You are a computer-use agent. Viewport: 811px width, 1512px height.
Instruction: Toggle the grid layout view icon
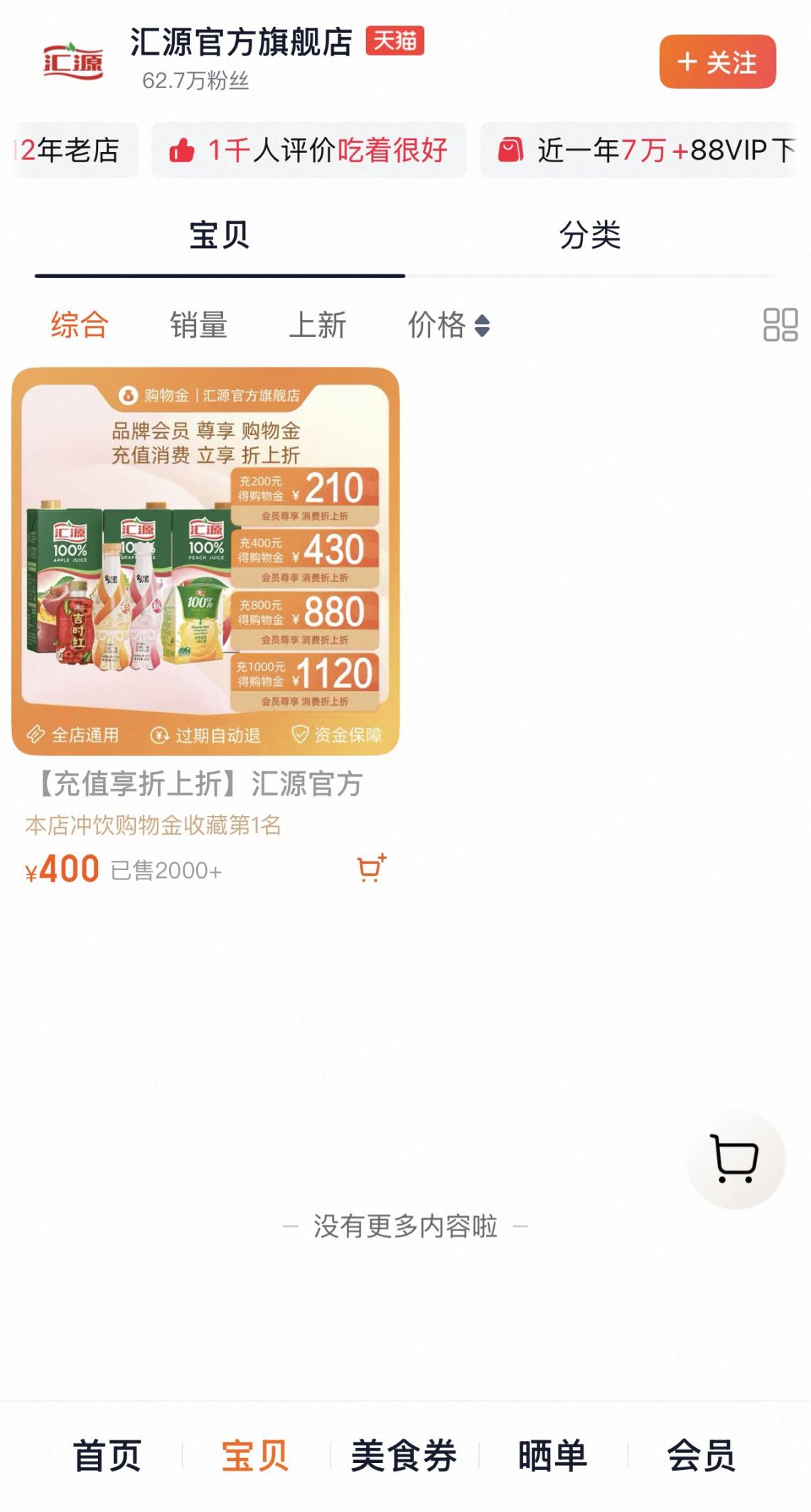click(780, 325)
